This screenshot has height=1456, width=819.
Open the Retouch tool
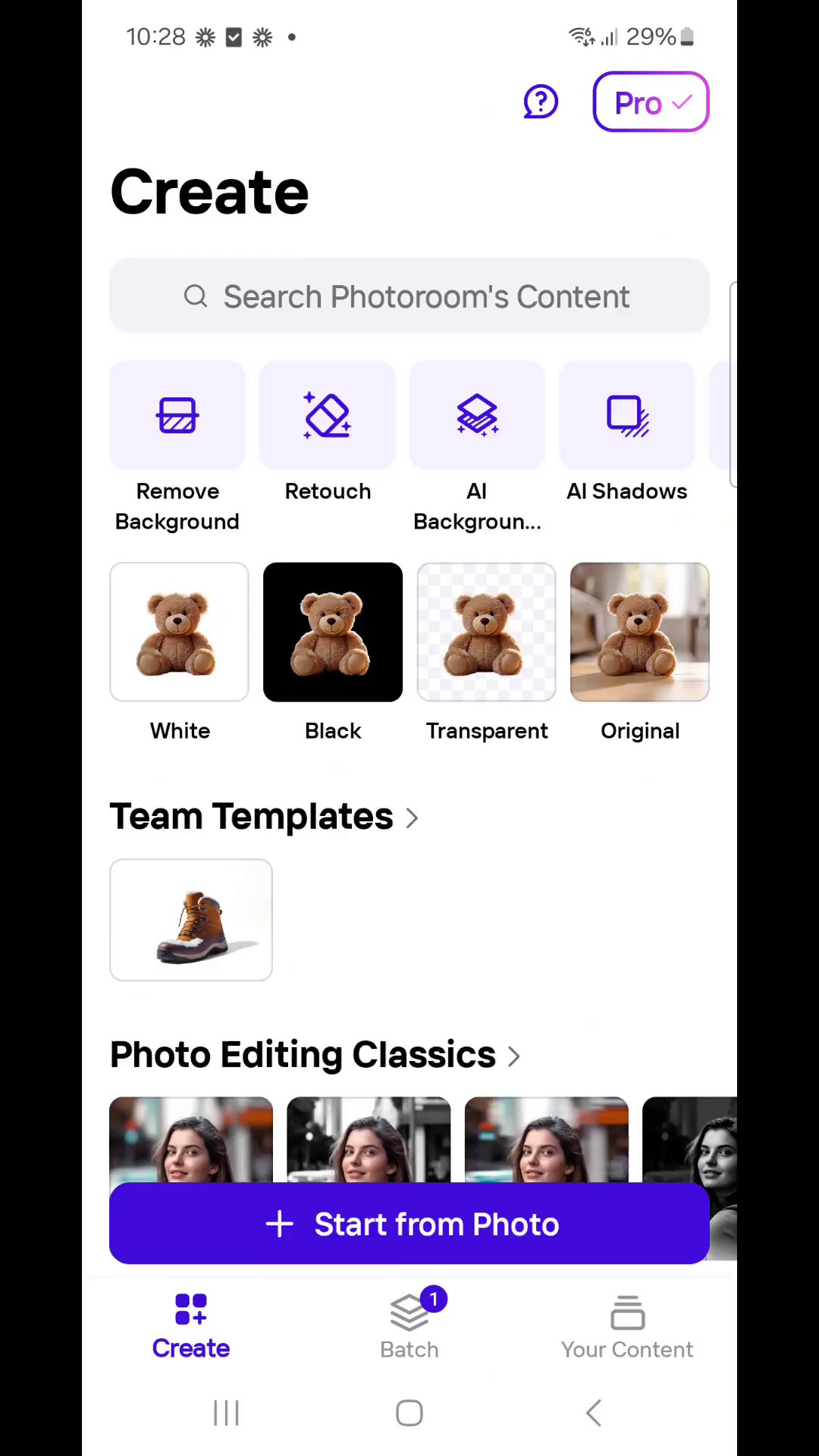tap(328, 416)
